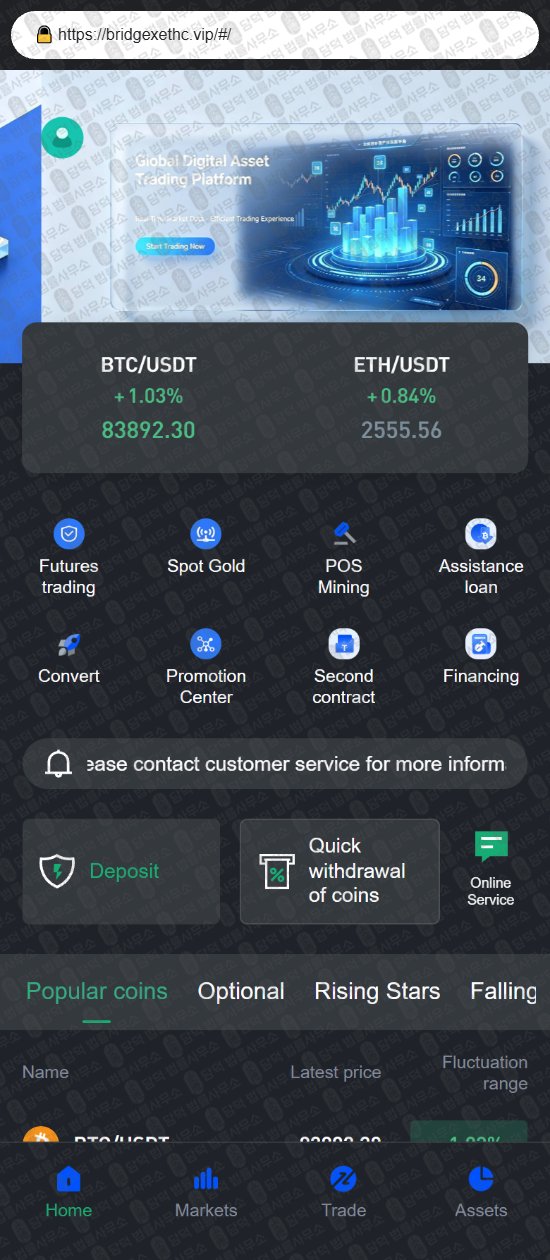Open the ETH/USDT price card
The image size is (550, 1260).
coord(401,397)
